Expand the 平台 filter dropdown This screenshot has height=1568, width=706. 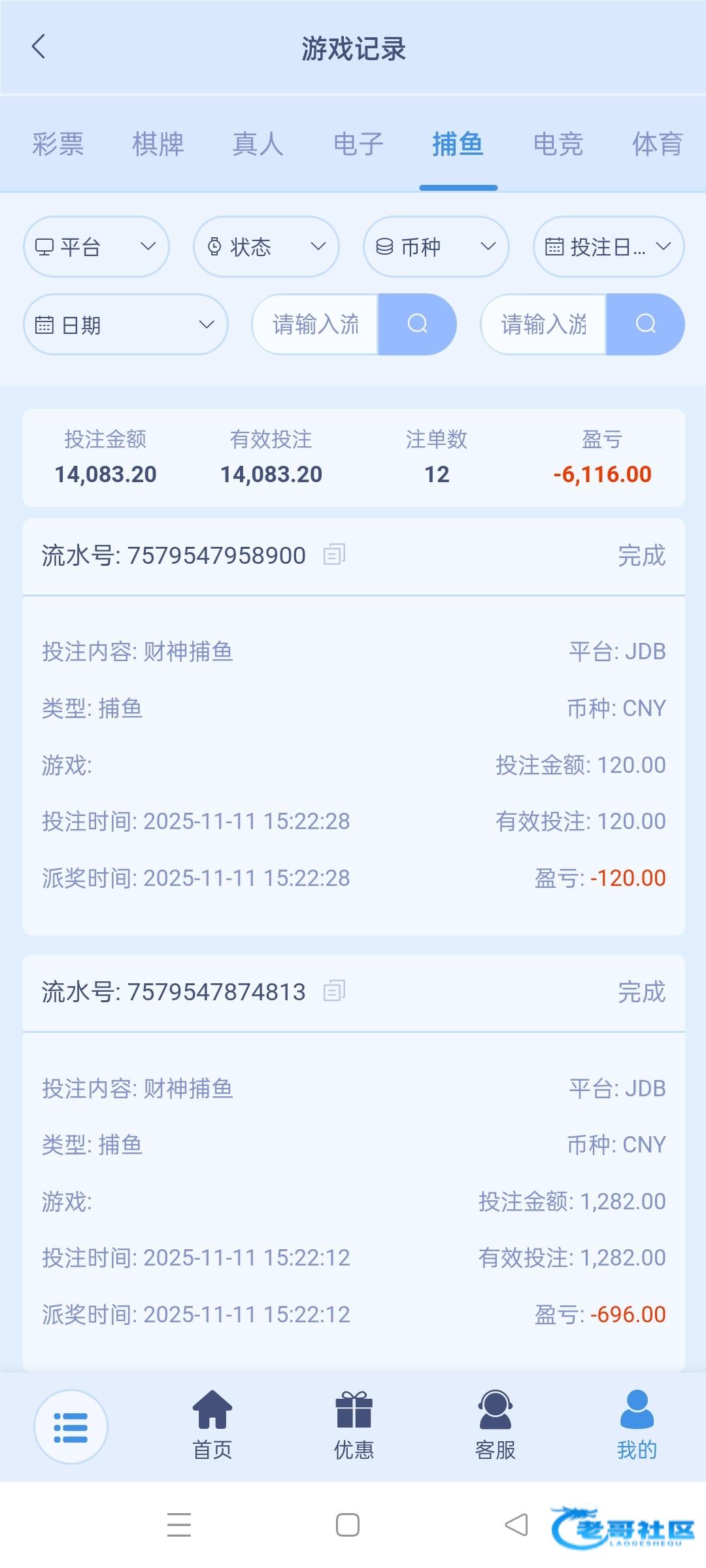[96, 247]
